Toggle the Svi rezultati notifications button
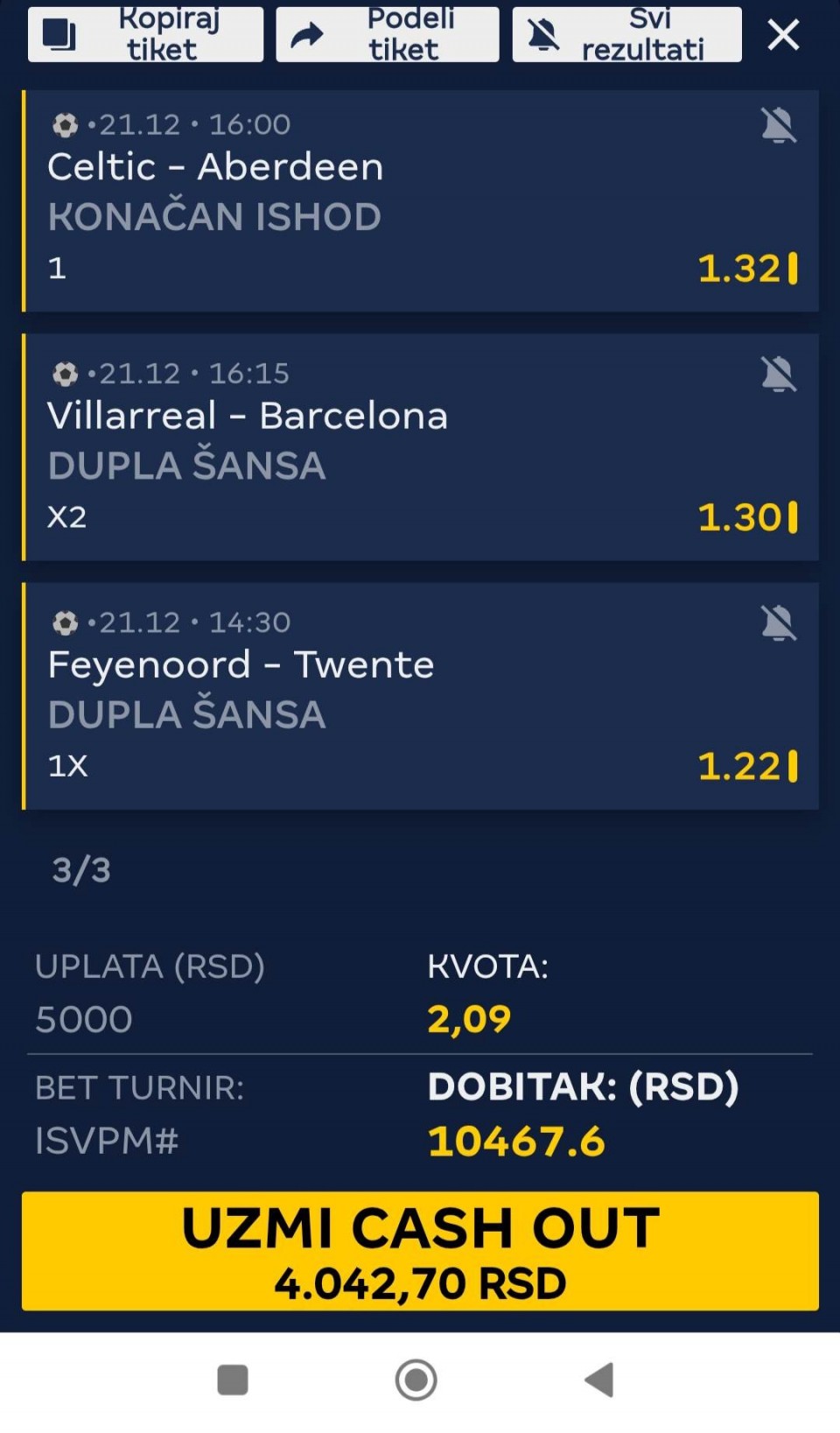The height and width of the screenshot is (1433, 840). coord(626,34)
